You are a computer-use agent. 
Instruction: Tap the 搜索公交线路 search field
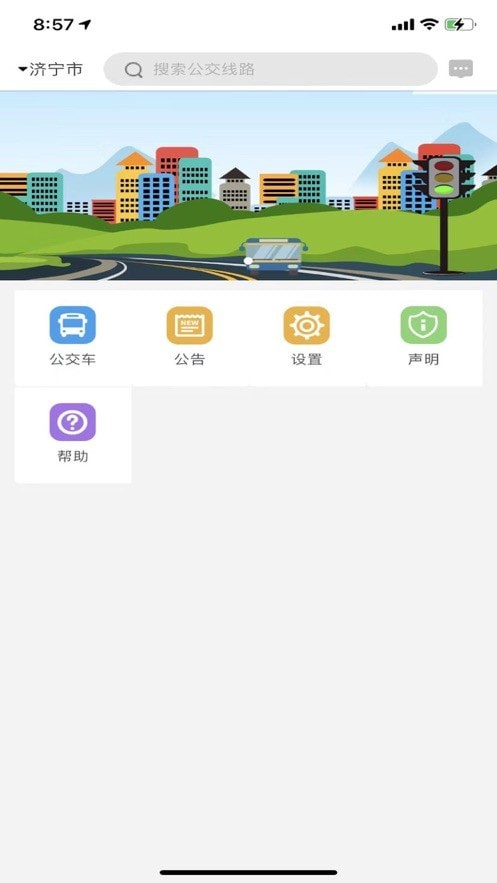271,69
